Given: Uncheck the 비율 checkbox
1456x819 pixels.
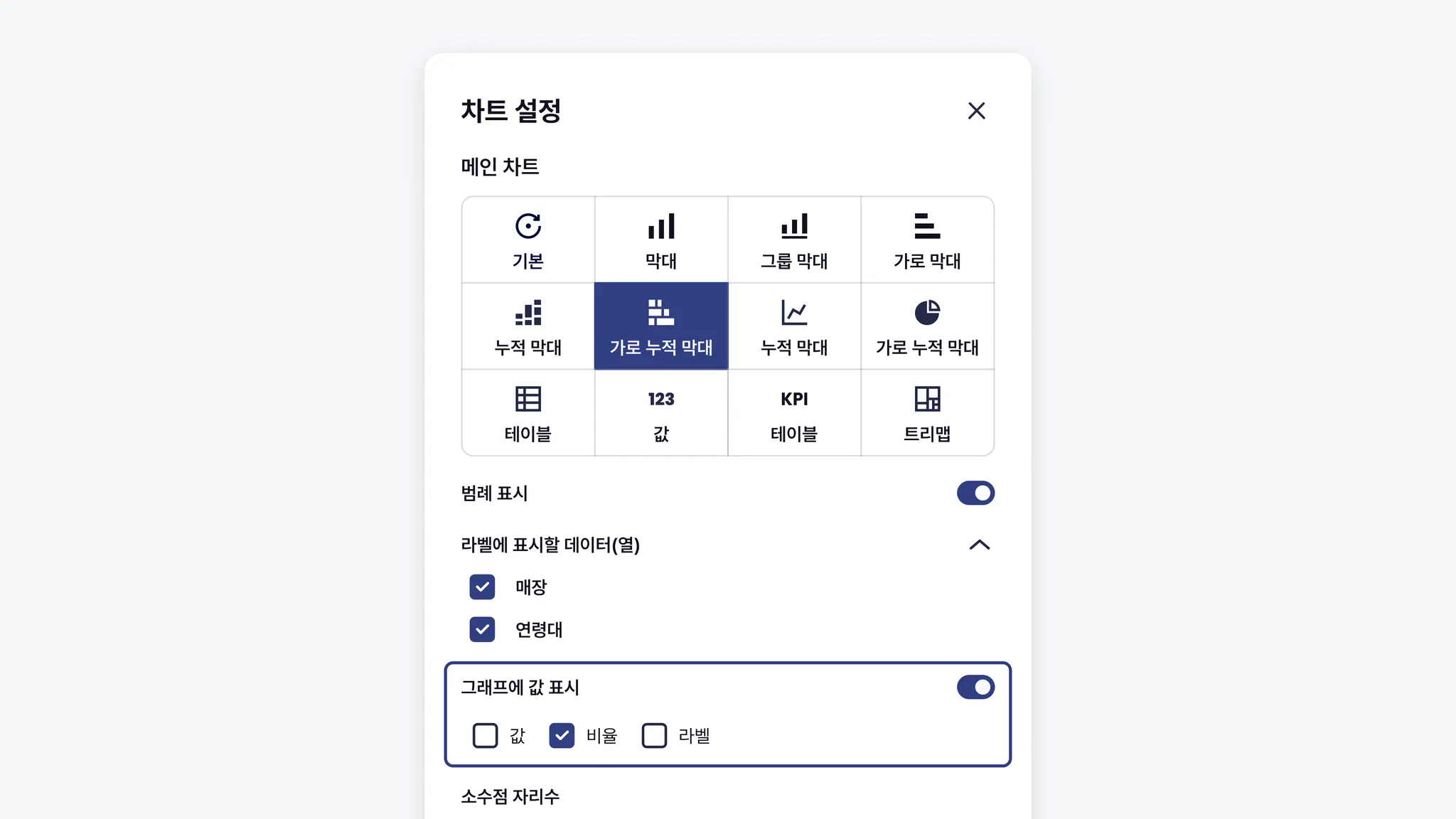Looking at the screenshot, I should click(x=562, y=736).
